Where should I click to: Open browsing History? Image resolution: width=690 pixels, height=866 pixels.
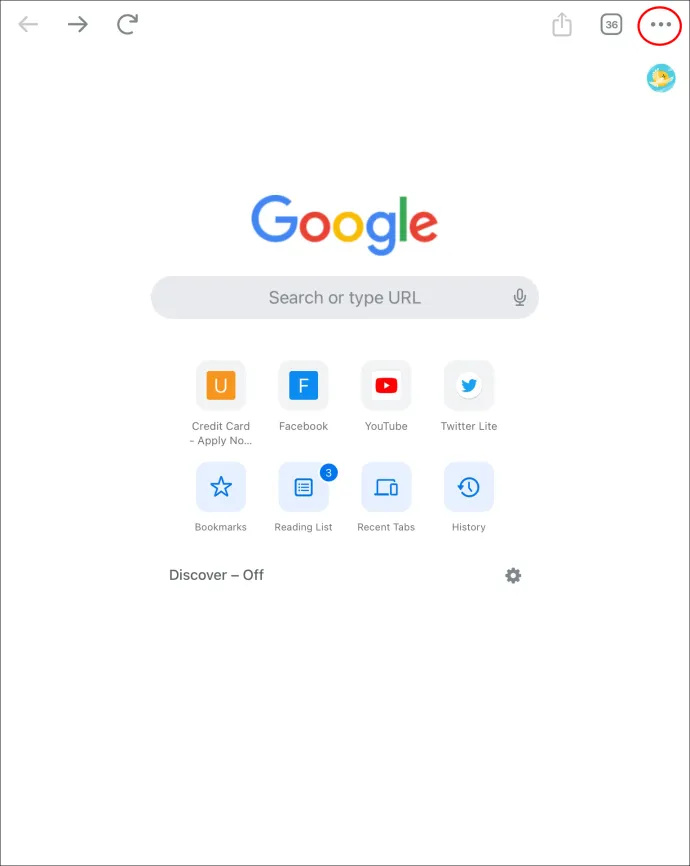[468, 488]
